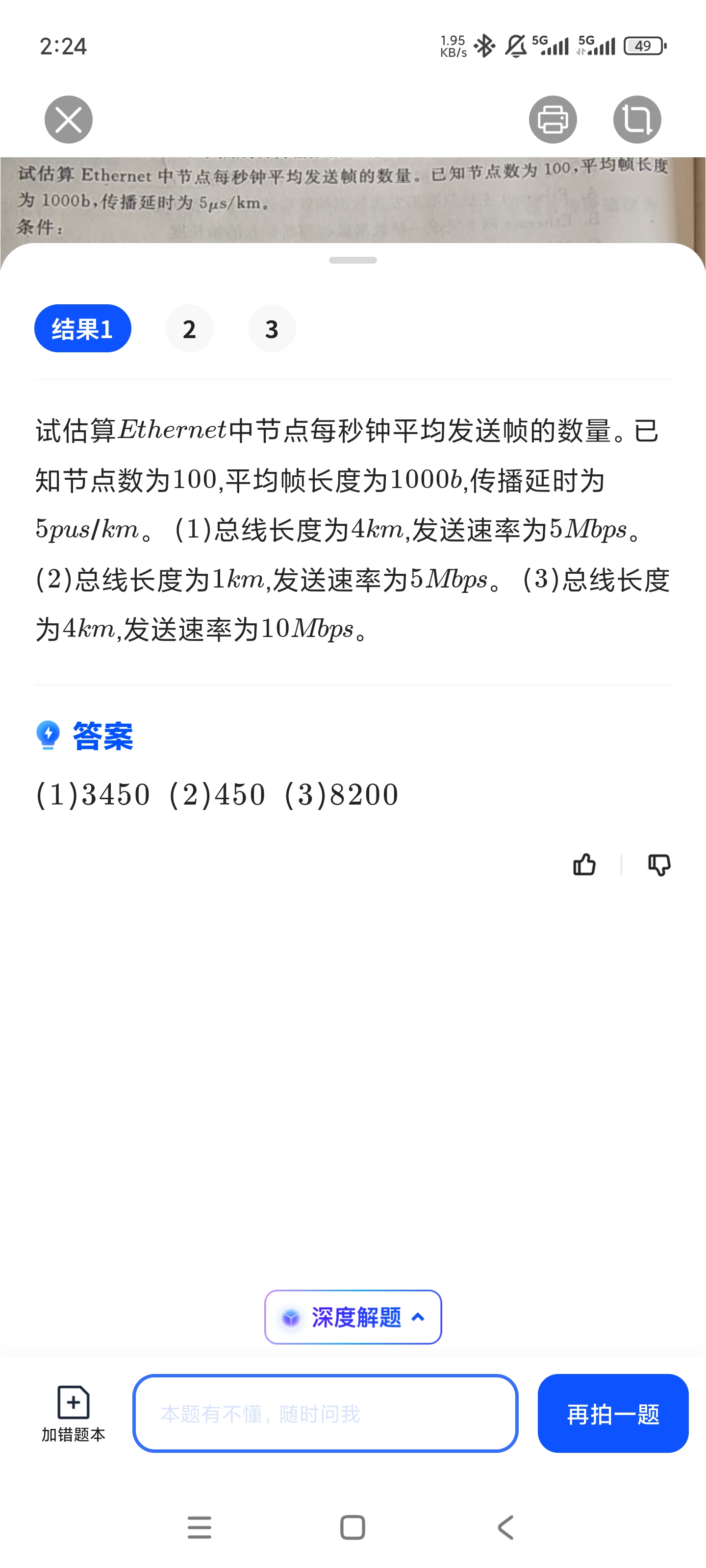Open recent apps from the navigation bar
This screenshot has width=706, height=1568.
coord(199,1527)
